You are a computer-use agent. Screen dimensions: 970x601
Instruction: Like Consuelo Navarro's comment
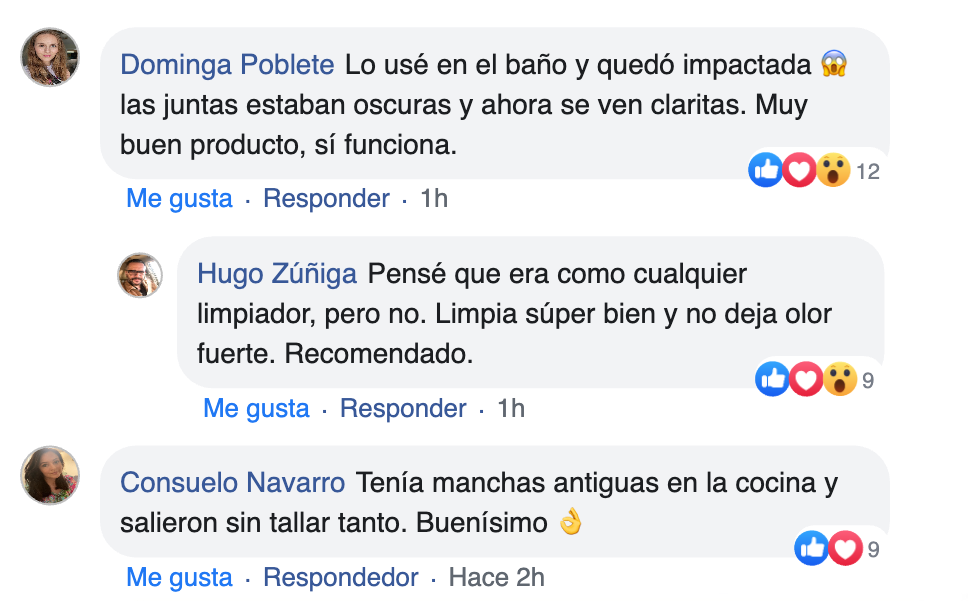(179, 577)
